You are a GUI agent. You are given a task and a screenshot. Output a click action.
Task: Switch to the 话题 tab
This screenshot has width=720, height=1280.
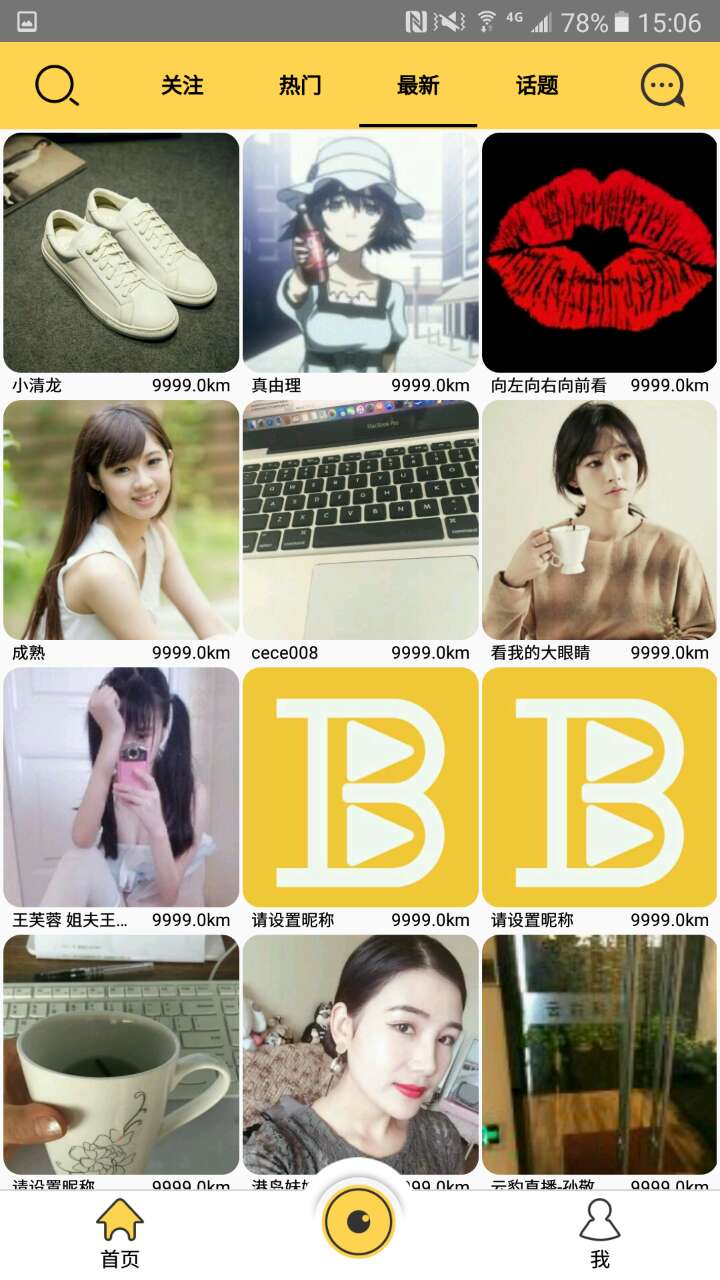[537, 86]
